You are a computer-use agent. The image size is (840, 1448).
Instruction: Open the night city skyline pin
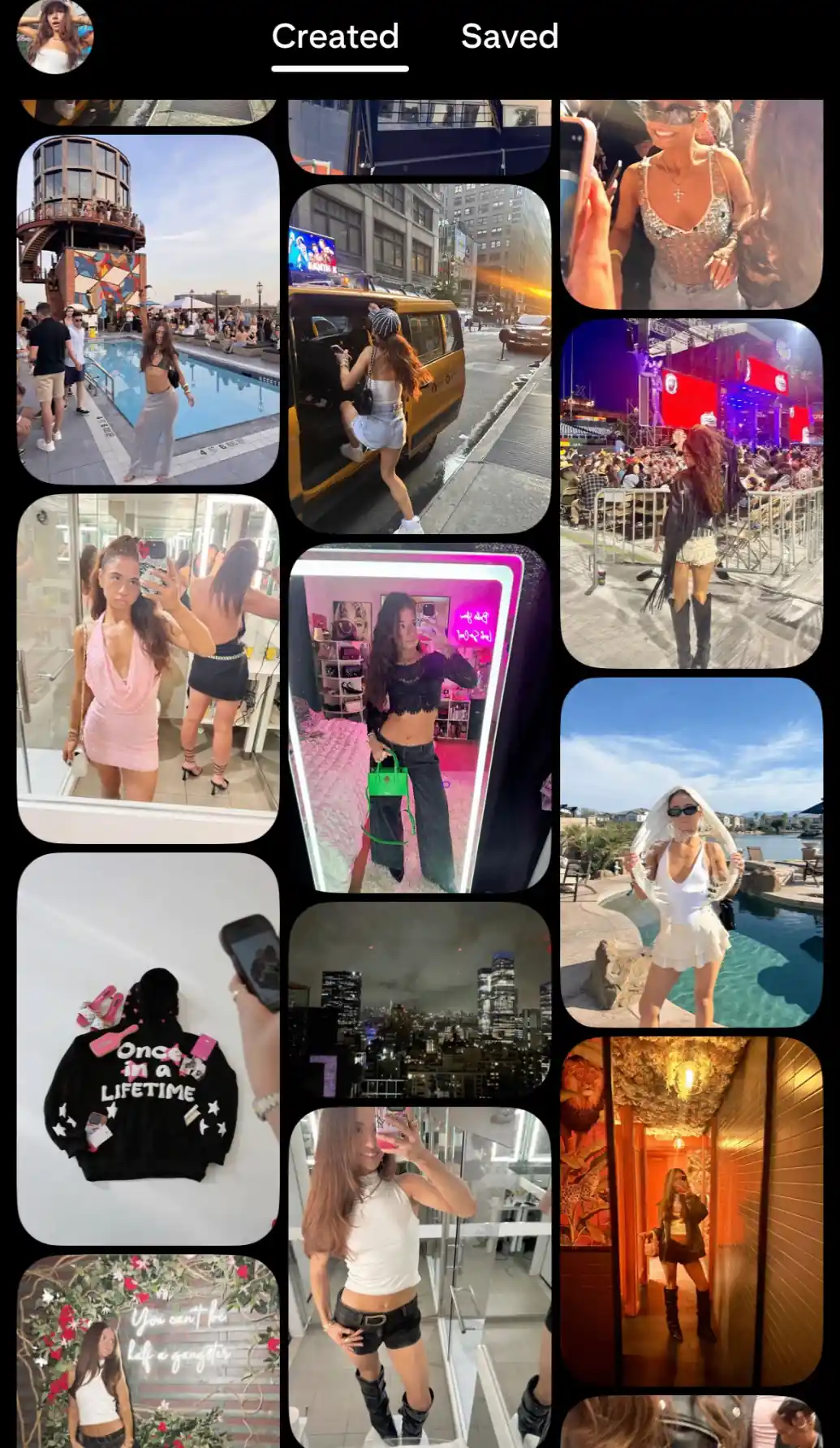pos(420,1000)
